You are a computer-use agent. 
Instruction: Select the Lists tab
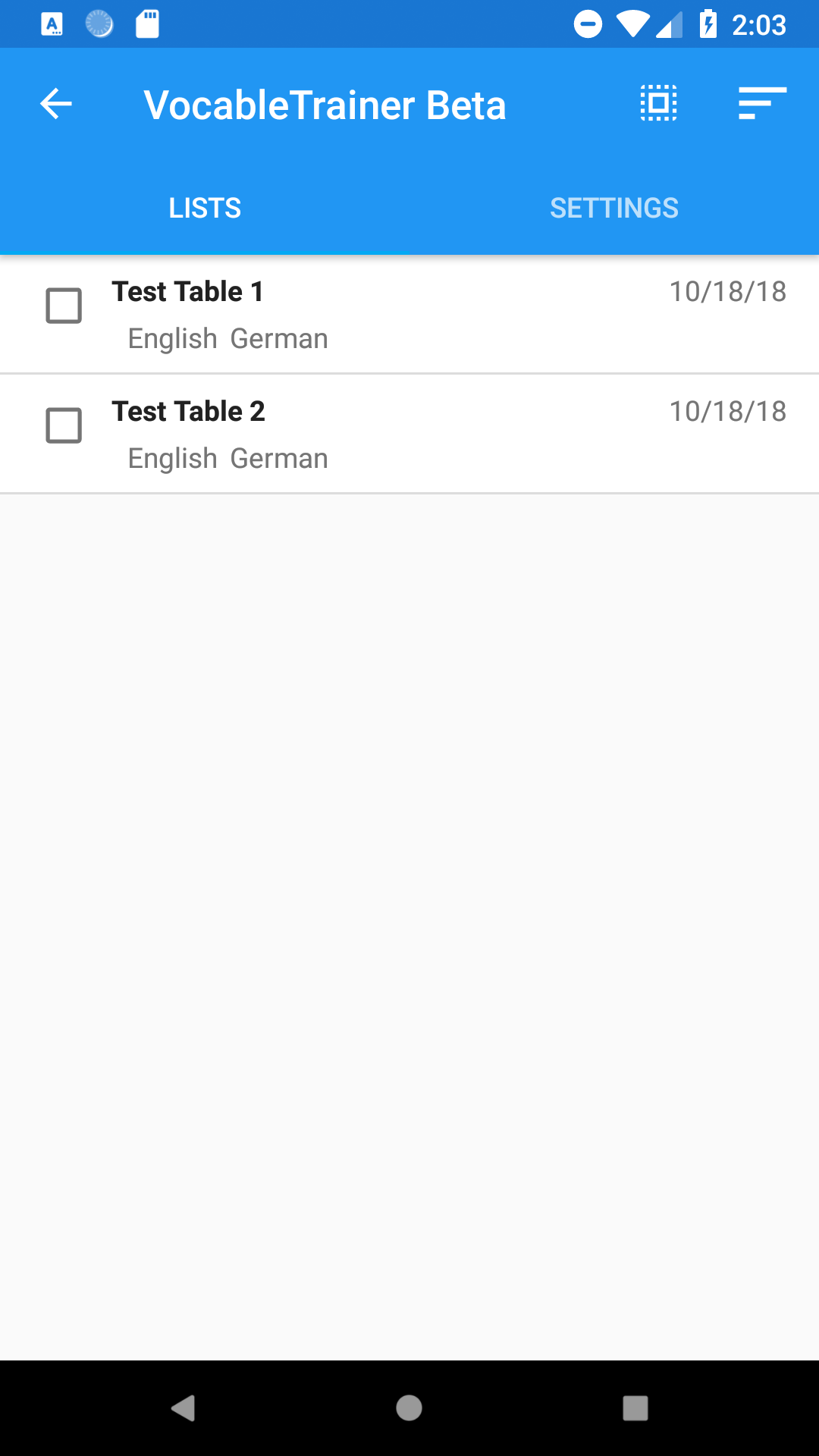click(205, 208)
